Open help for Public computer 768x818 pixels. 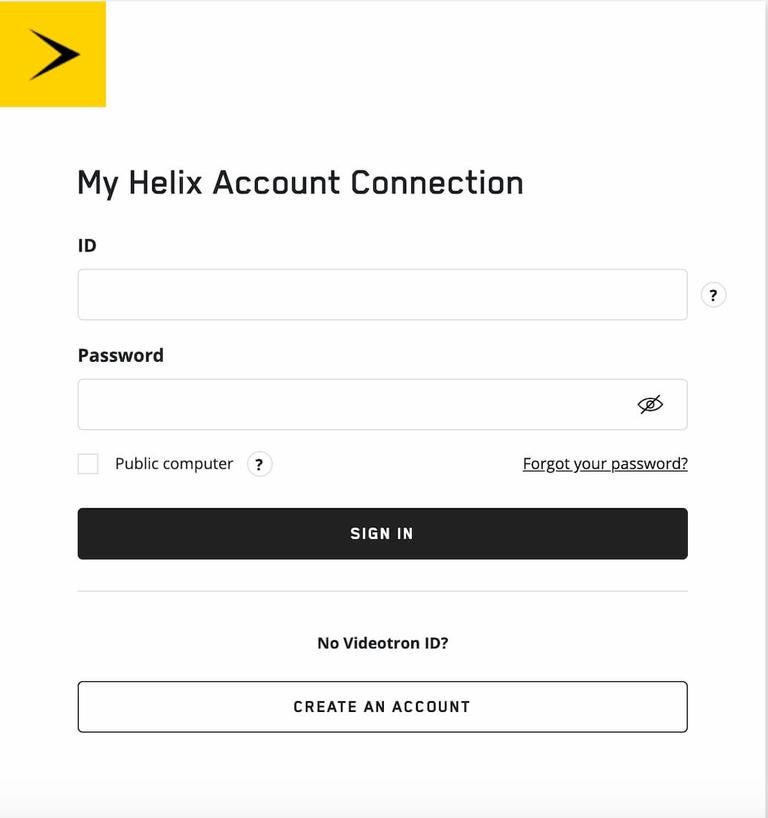pyautogui.click(x=259, y=464)
